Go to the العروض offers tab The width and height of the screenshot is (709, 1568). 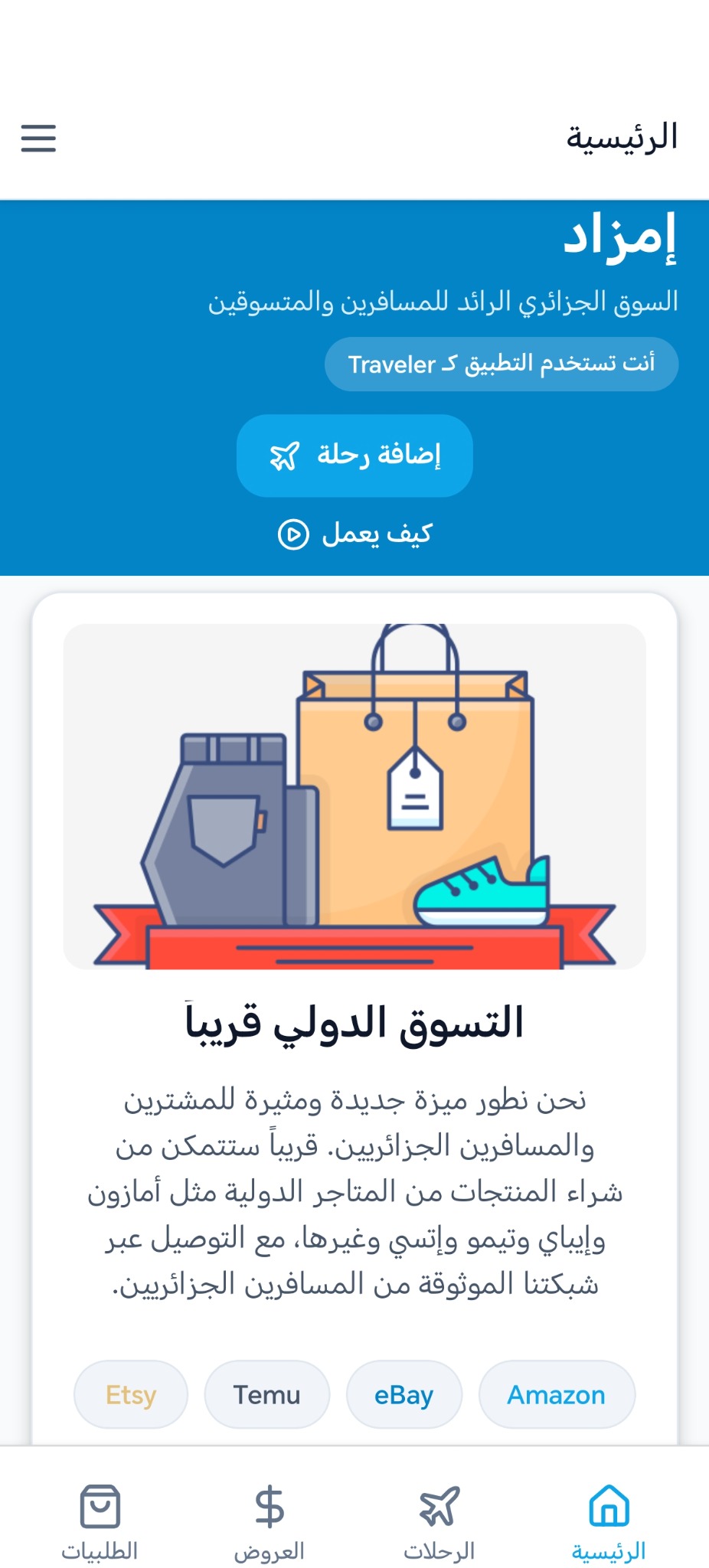point(270,1521)
